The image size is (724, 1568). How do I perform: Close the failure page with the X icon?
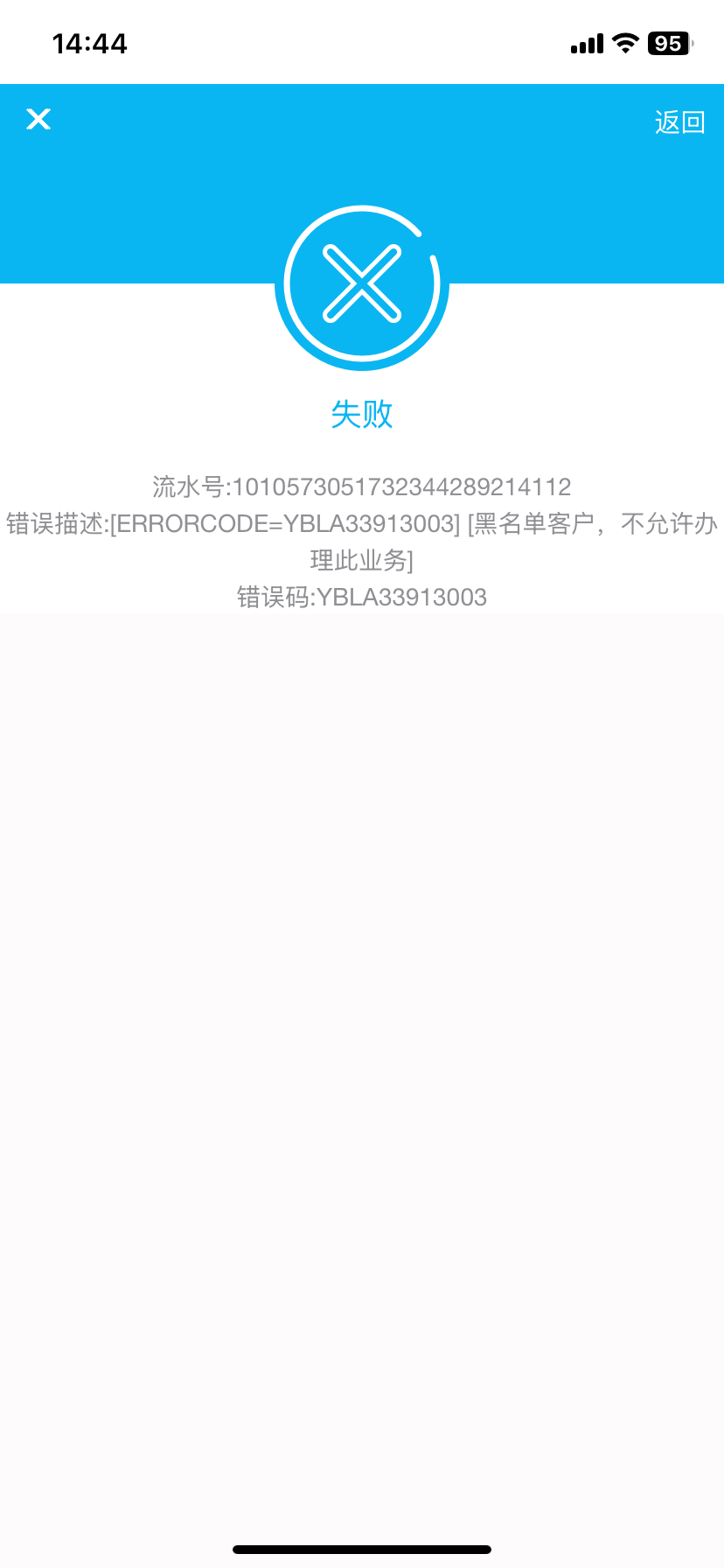(x=38, y=119)
